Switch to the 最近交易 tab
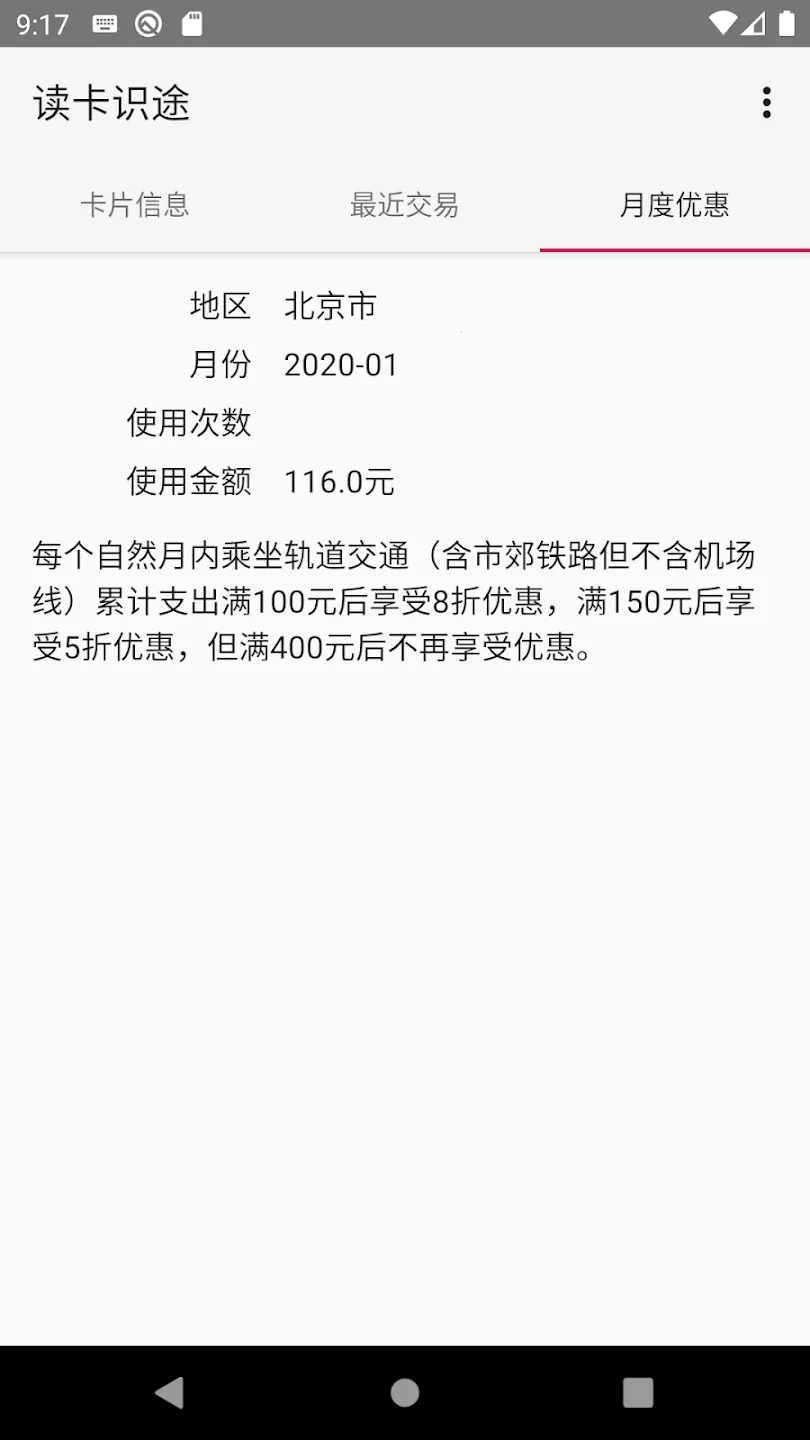Image resolution: width=810 pixels, height=1440 pixels. coord(404,205)
